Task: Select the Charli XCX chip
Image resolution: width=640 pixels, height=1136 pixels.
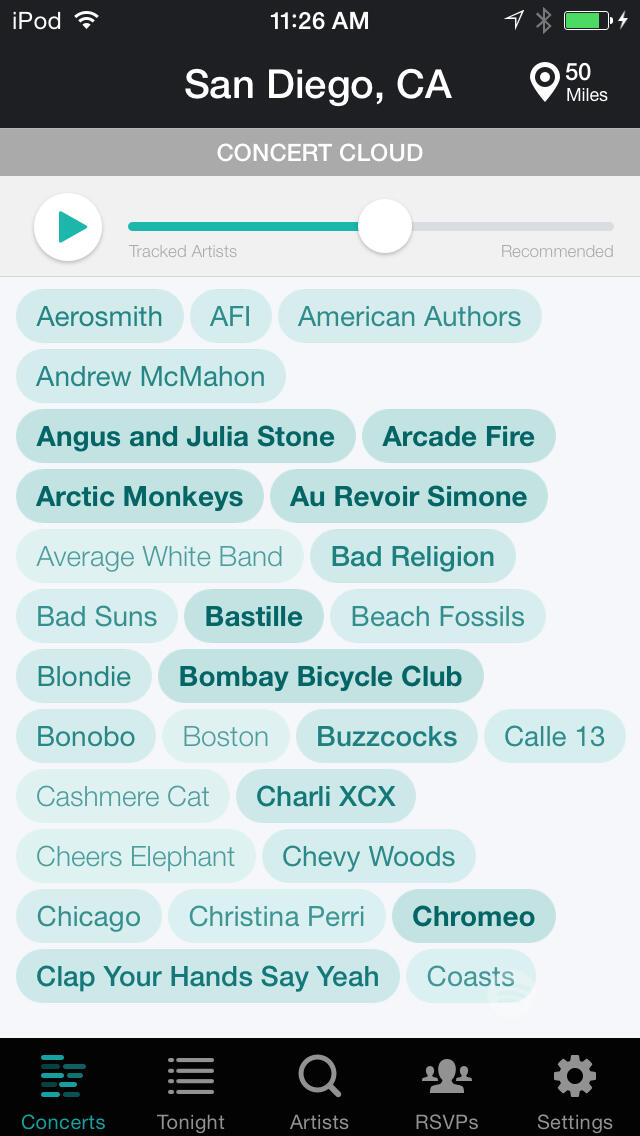Action: 326,797
